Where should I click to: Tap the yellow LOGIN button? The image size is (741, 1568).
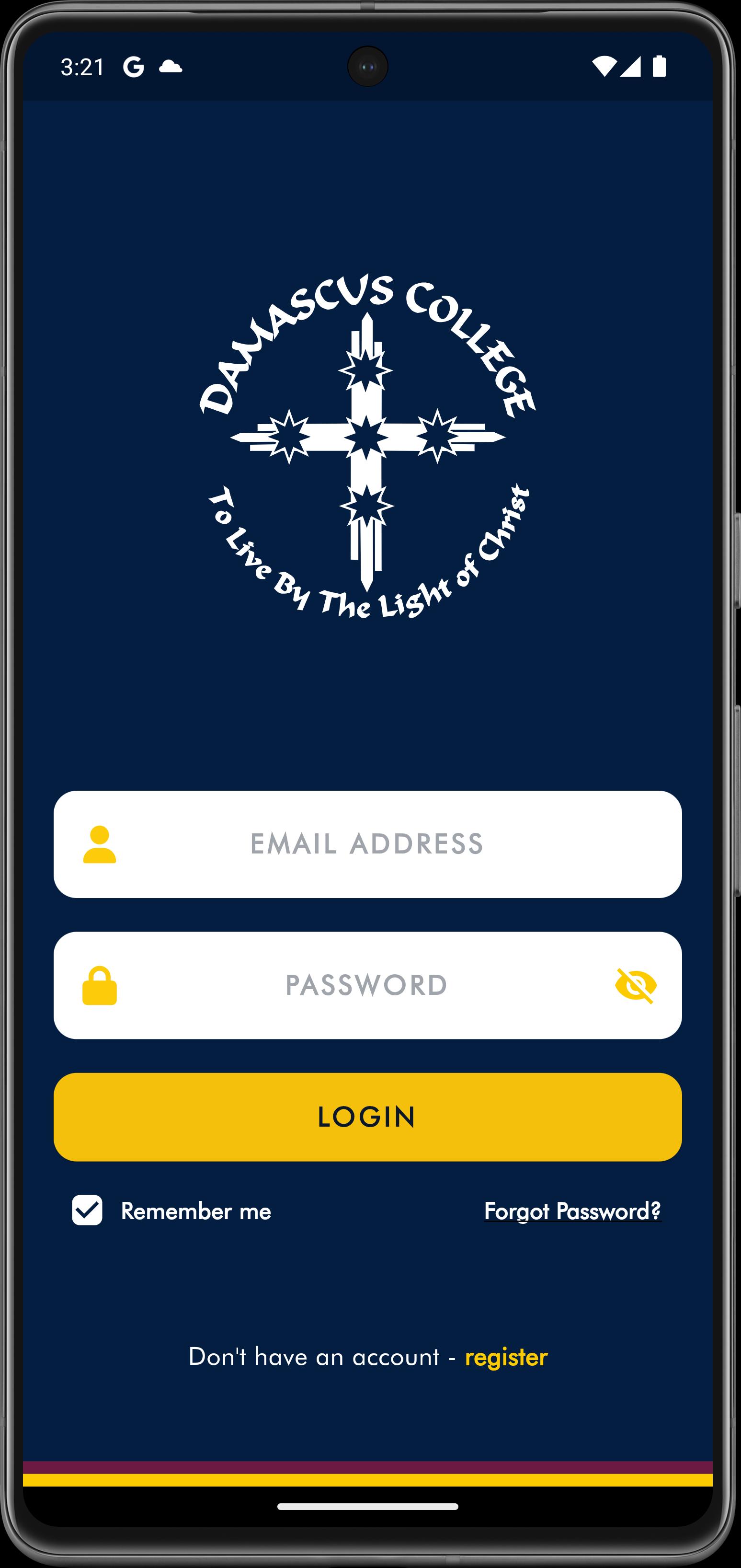pyautogui.click(x=367, y=1117)
